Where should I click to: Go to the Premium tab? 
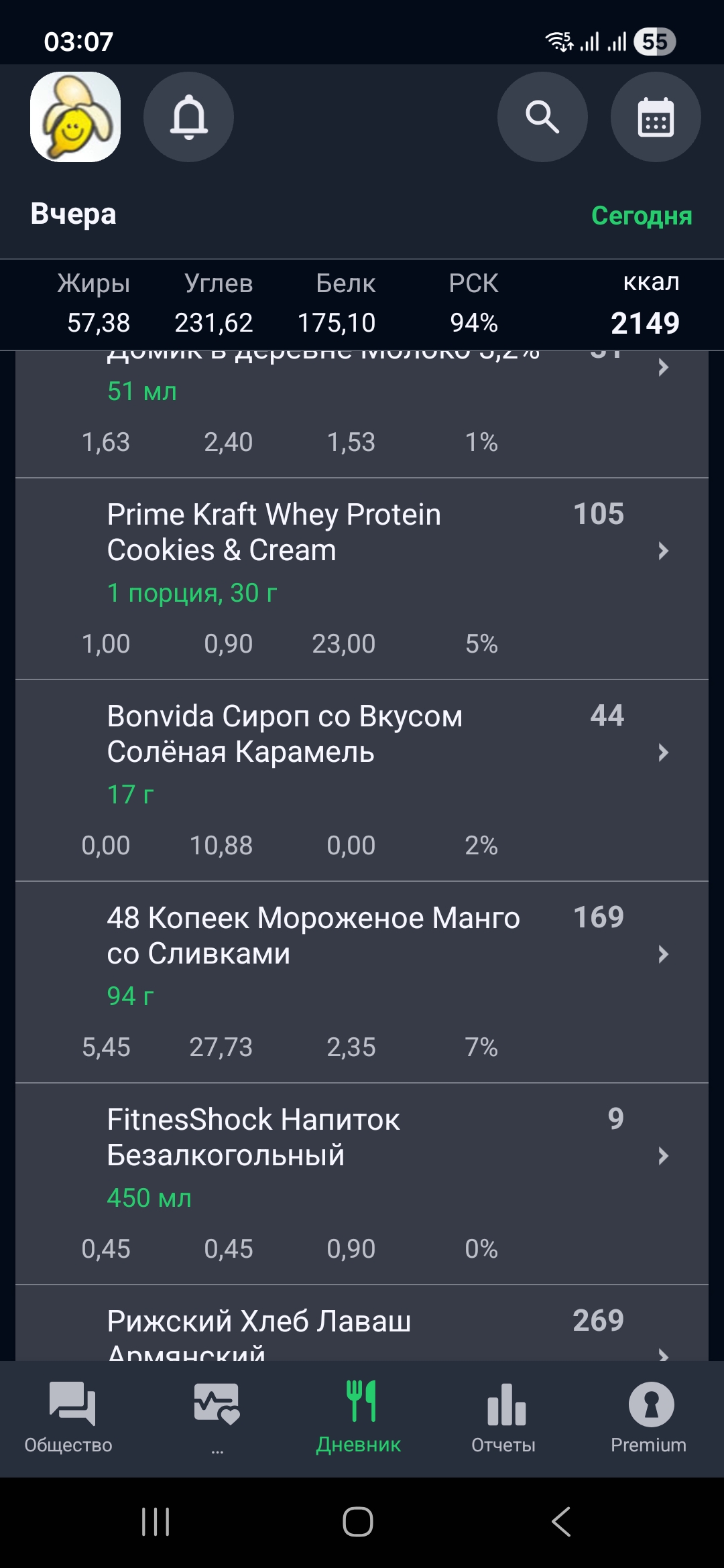pyautogui.click(x=648, y=1417)
